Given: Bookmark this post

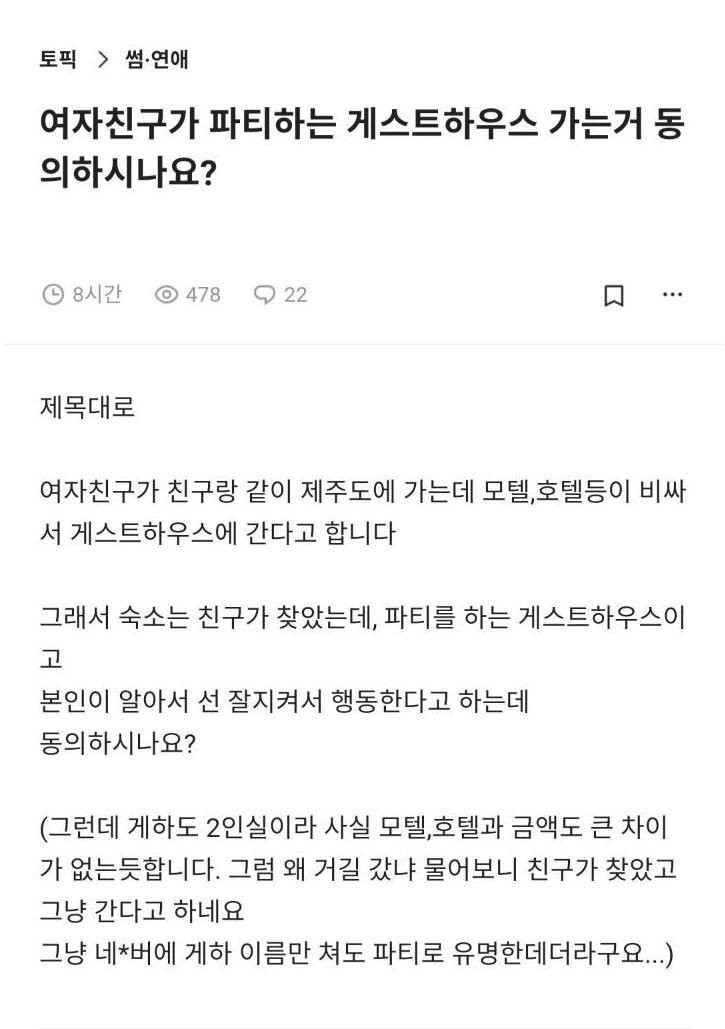Looking at the screenshot, I should coord(614,295).
